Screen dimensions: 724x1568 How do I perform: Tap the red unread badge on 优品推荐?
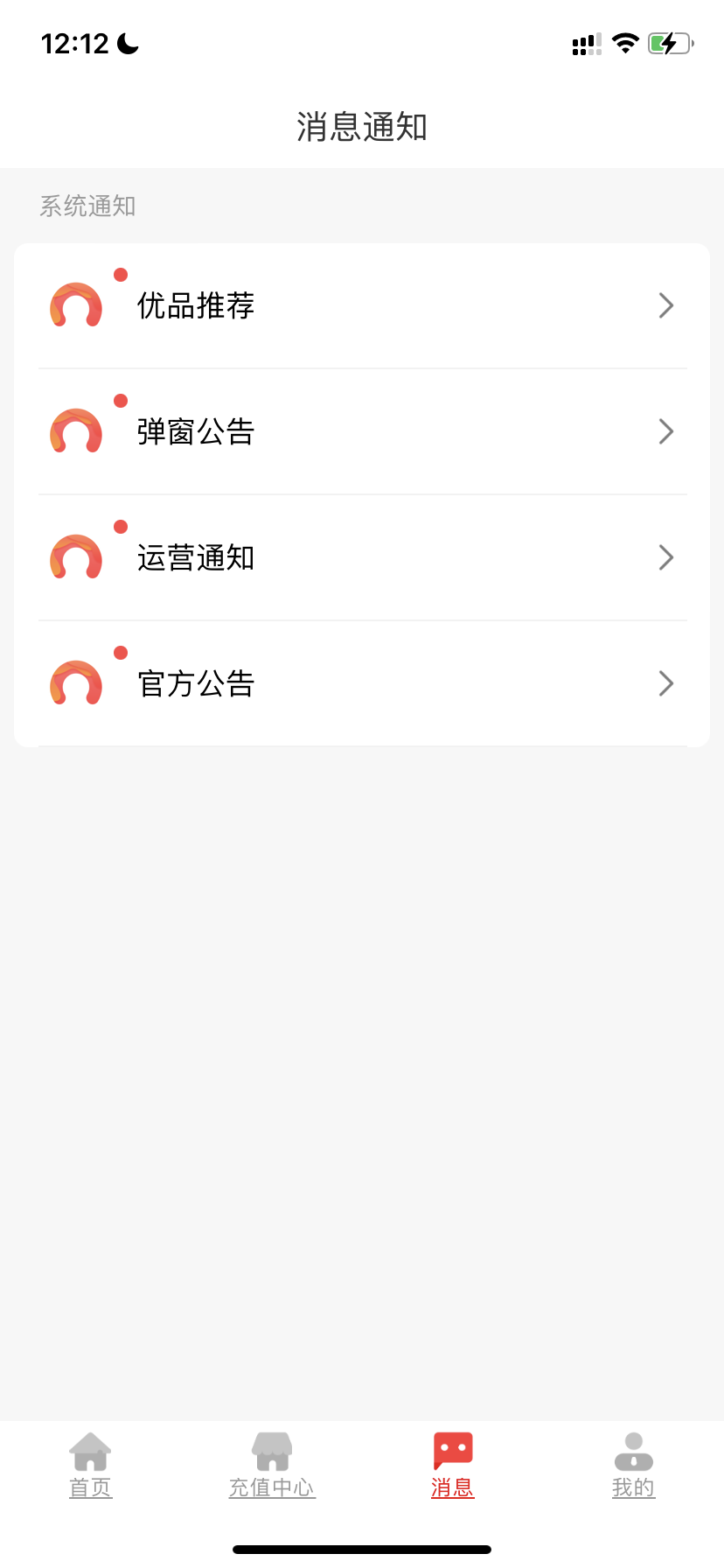click(120, 274)
